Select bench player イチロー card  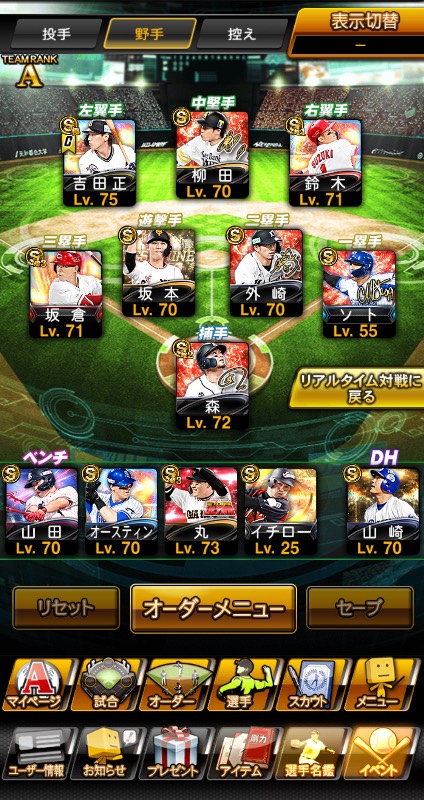(x=281, y=512)
